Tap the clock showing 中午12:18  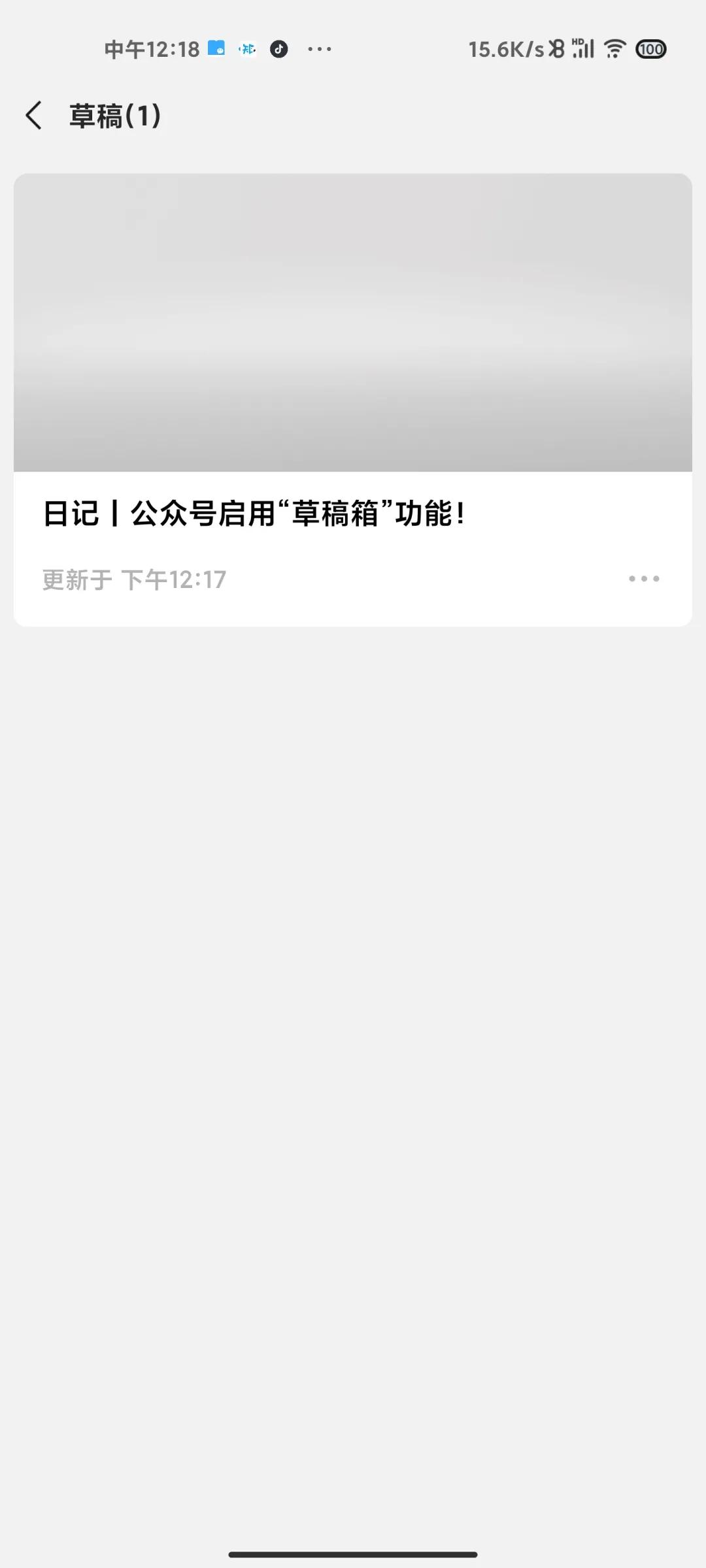tap(152, 48)
